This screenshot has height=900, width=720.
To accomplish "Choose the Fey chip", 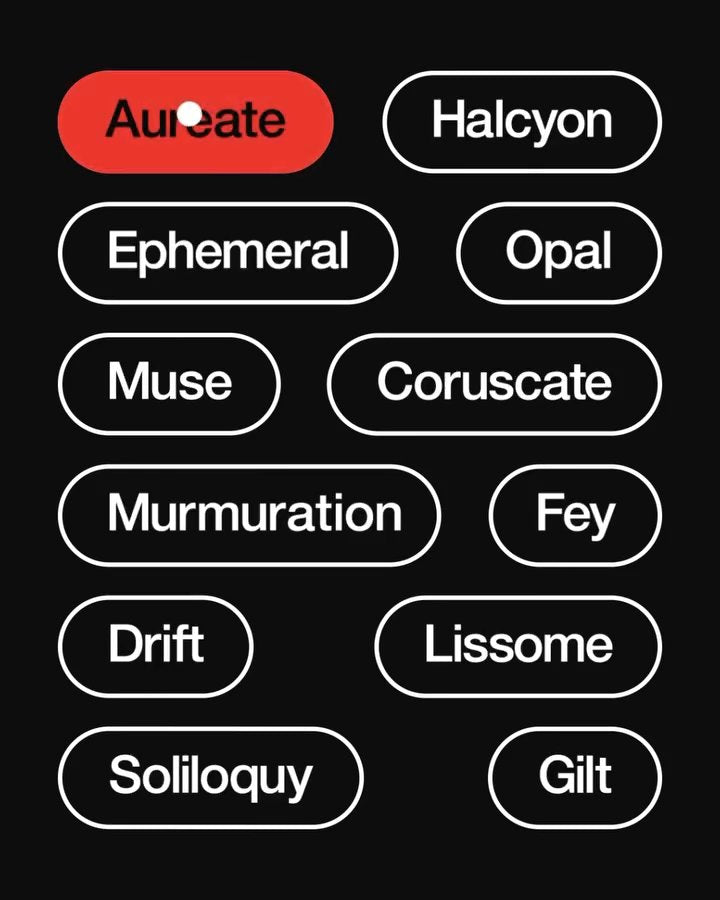I will pyautogui.click(x=575, y=515).
